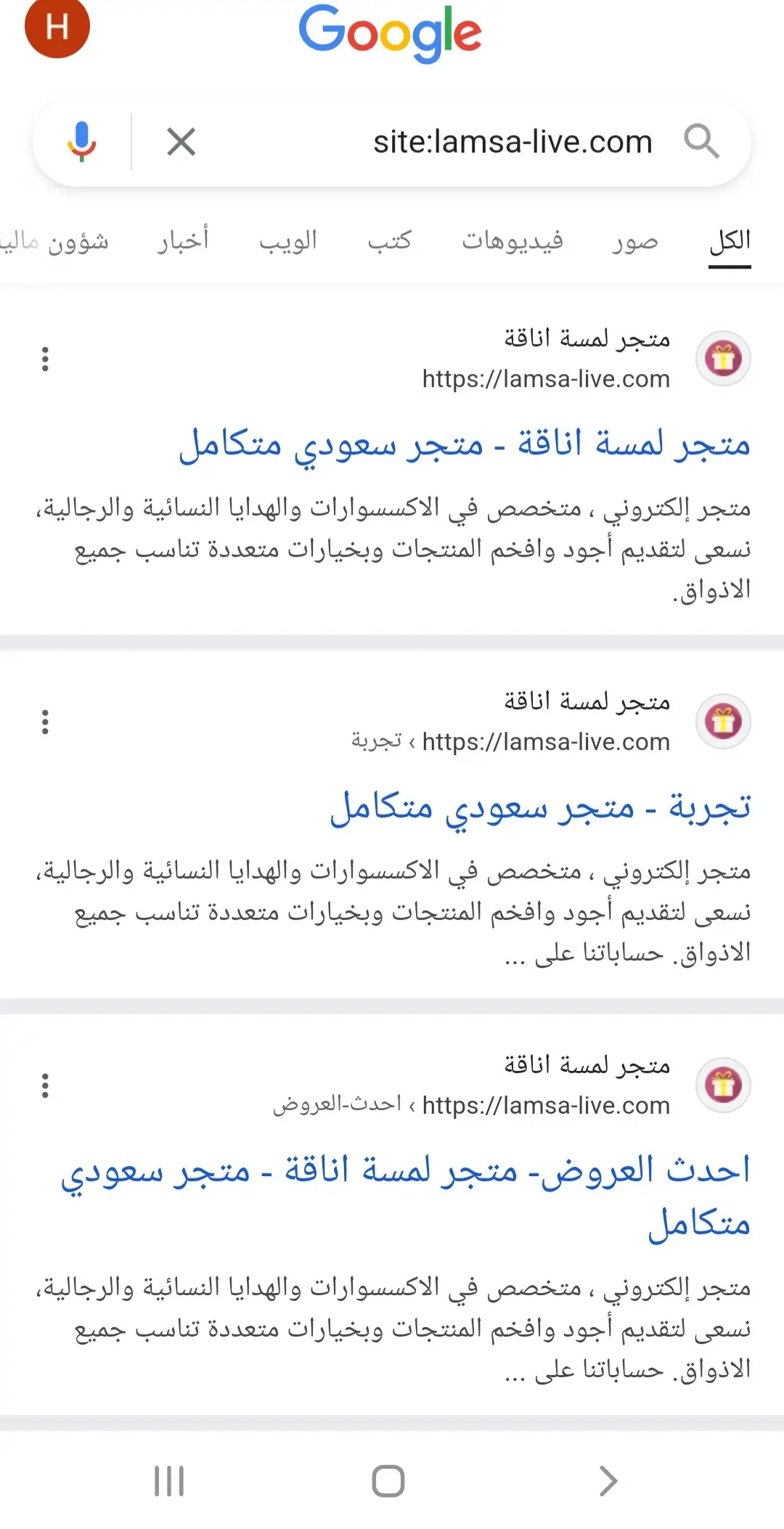Edit the site:lamsa-live.com search query
The width and height of the screenshot is (784, 1529).
pos(512,142)
